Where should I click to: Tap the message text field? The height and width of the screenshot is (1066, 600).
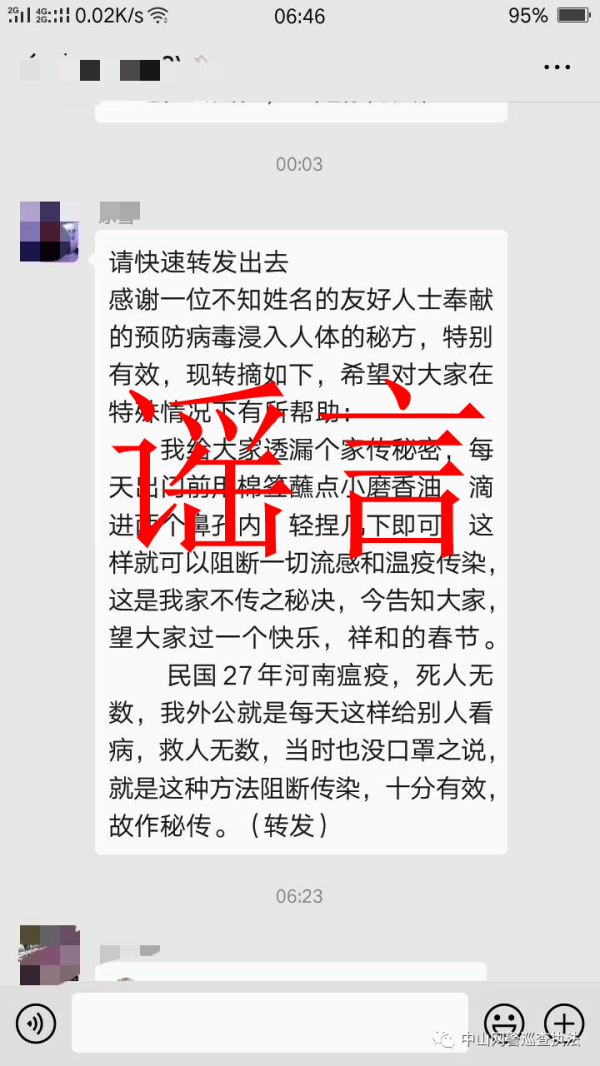(x=270, y=1022)
